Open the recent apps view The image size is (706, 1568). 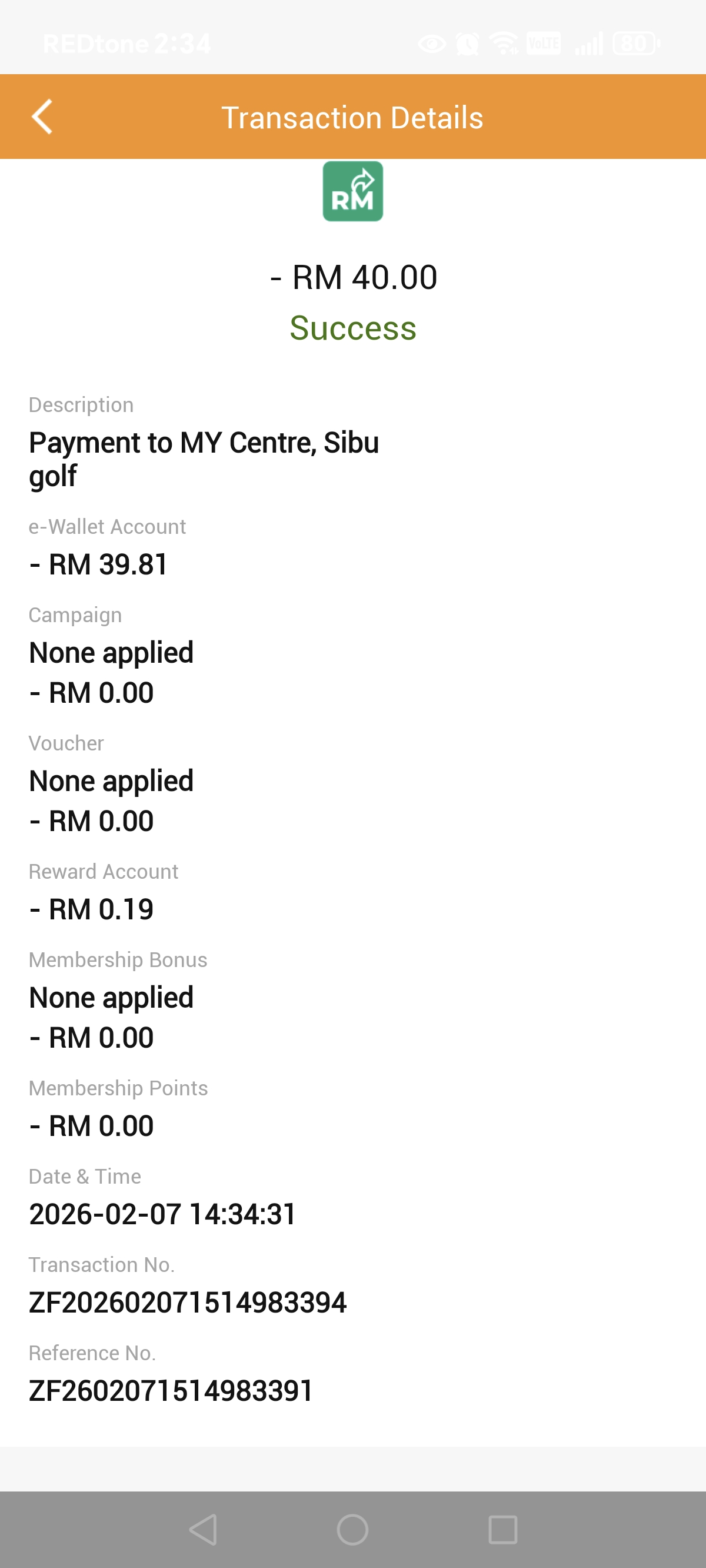502,1529
